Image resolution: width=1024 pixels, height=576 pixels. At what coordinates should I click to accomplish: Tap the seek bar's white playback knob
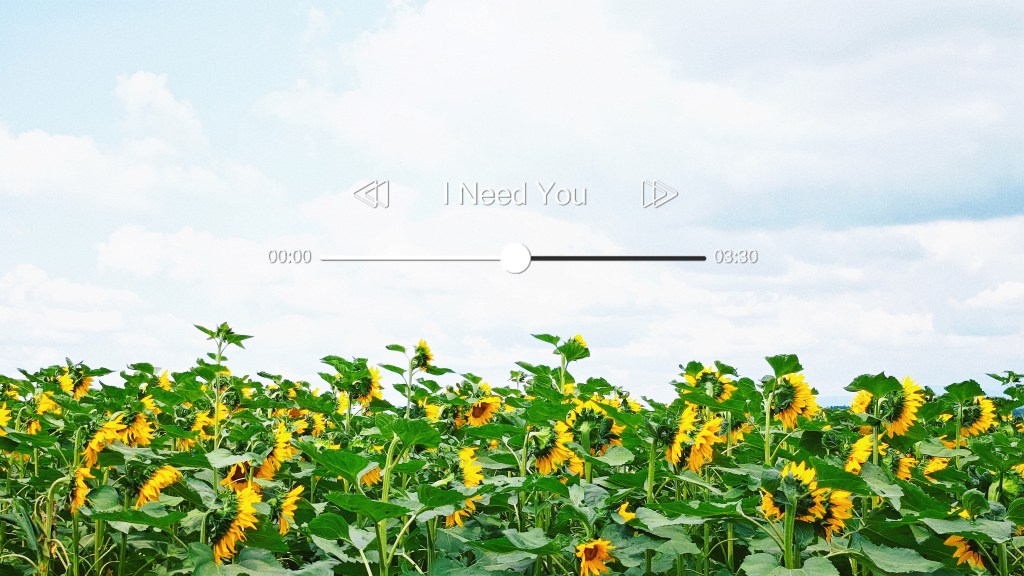(515, 258)
